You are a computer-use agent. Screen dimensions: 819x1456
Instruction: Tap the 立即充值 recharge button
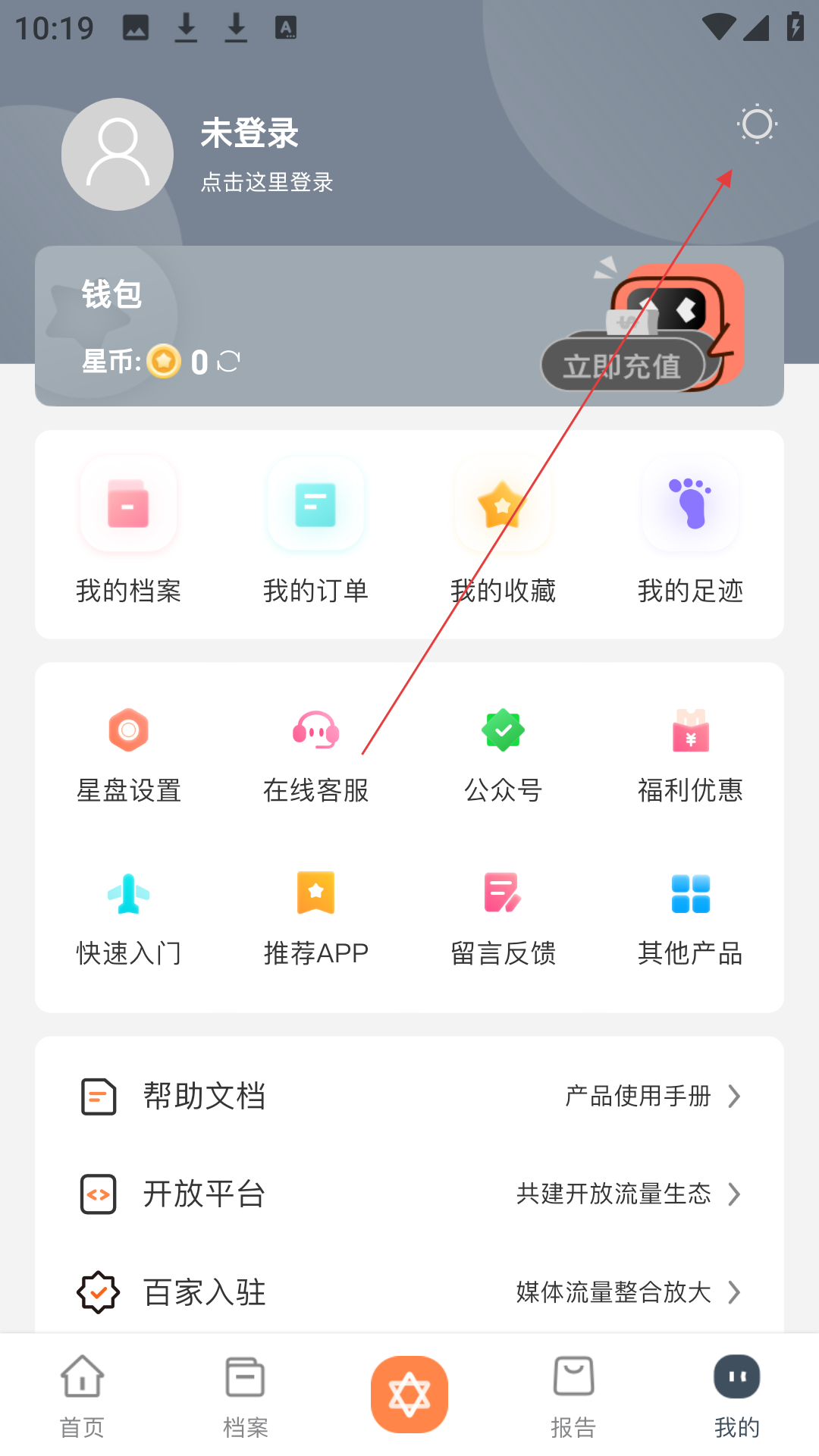(623, 366)
